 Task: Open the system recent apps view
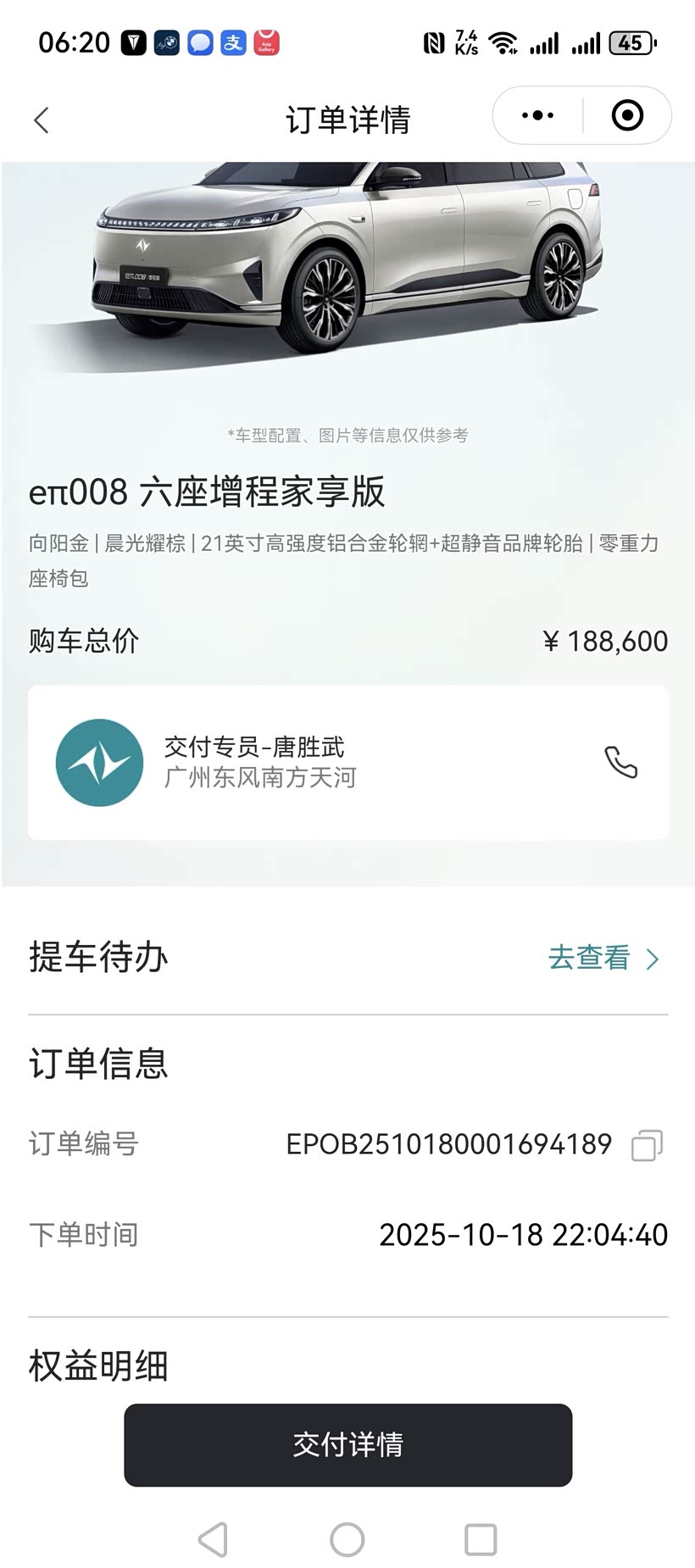point(481,1539)
